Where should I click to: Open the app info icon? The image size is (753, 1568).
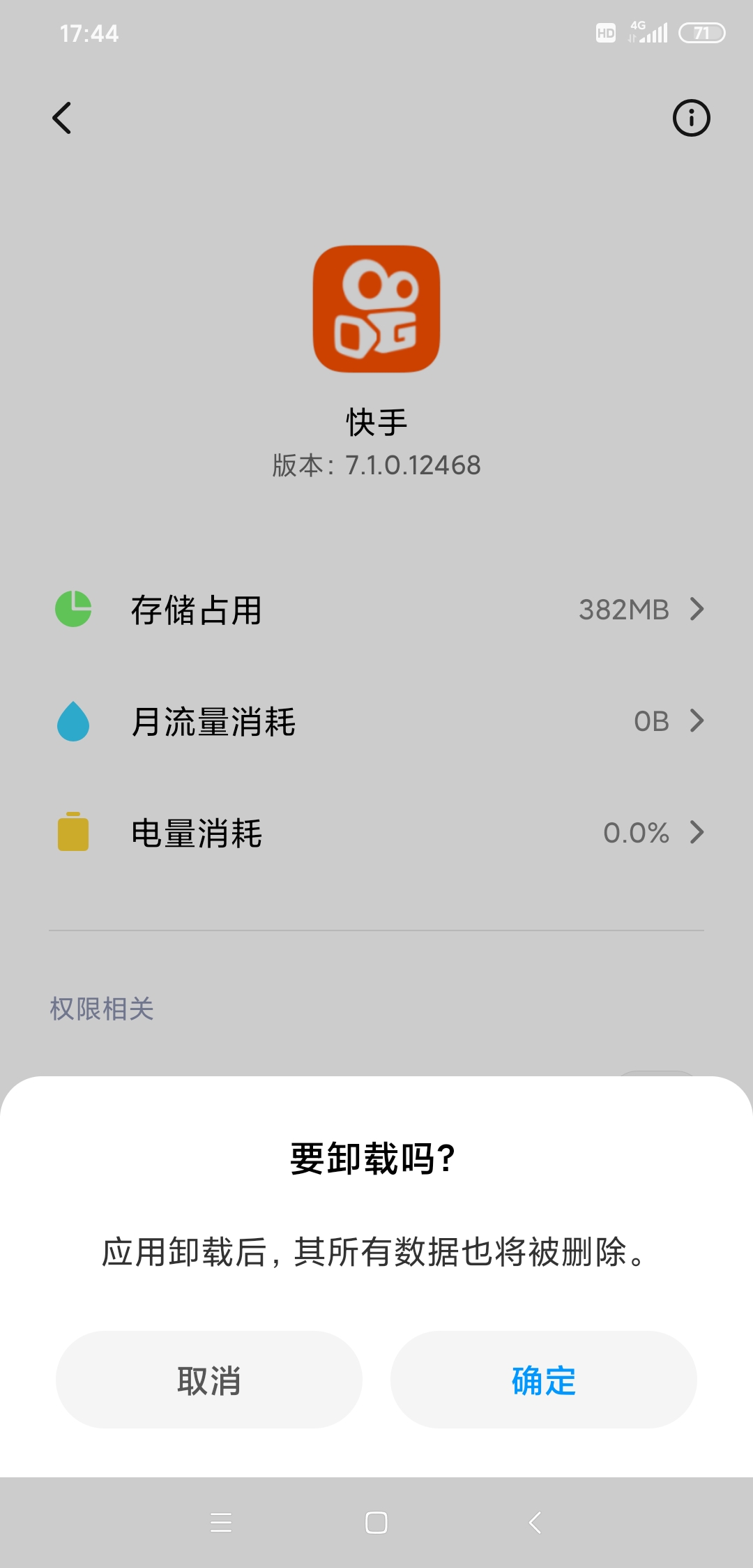click(x=691, y=118)
